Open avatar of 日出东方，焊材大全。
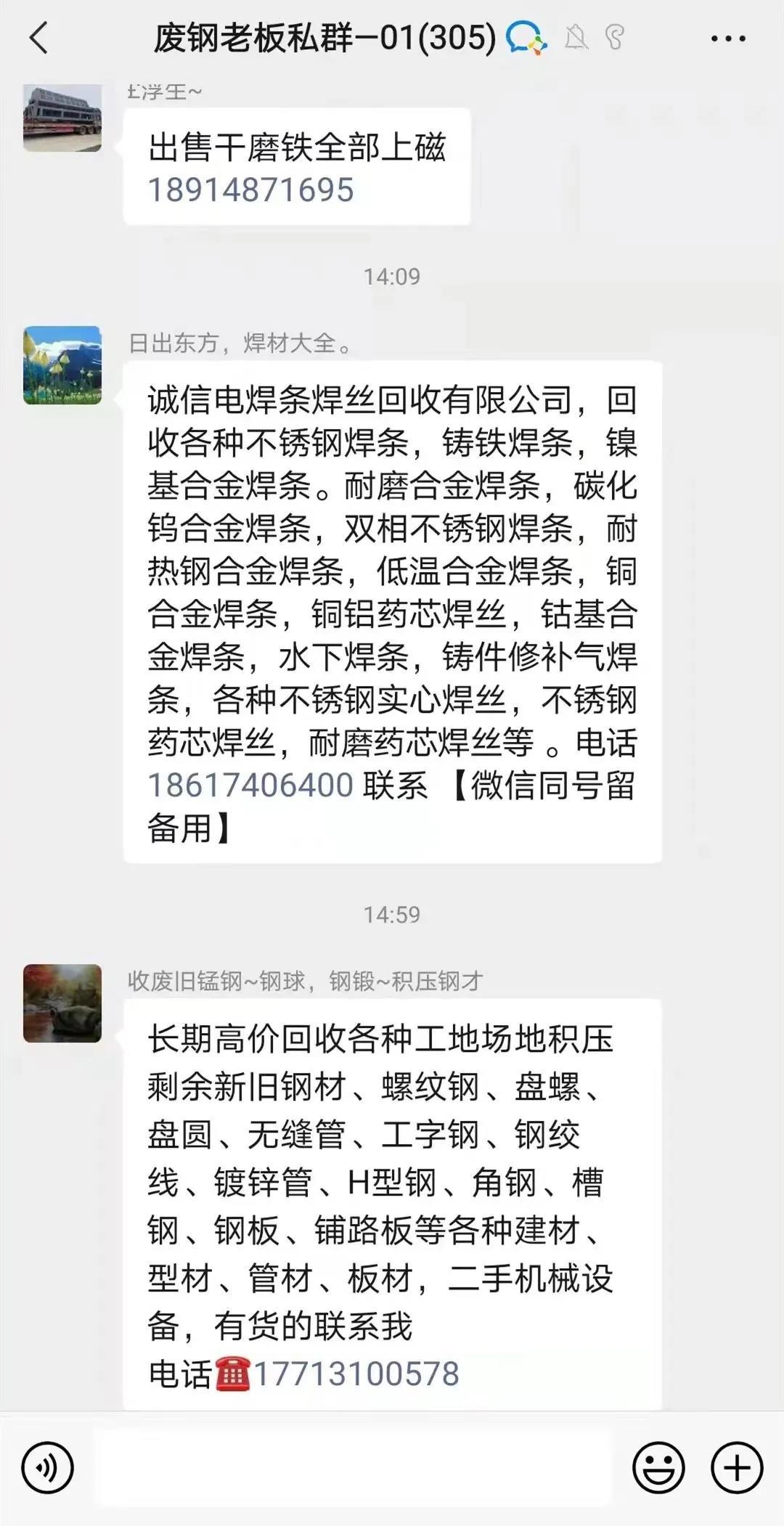 click(62, 365)
